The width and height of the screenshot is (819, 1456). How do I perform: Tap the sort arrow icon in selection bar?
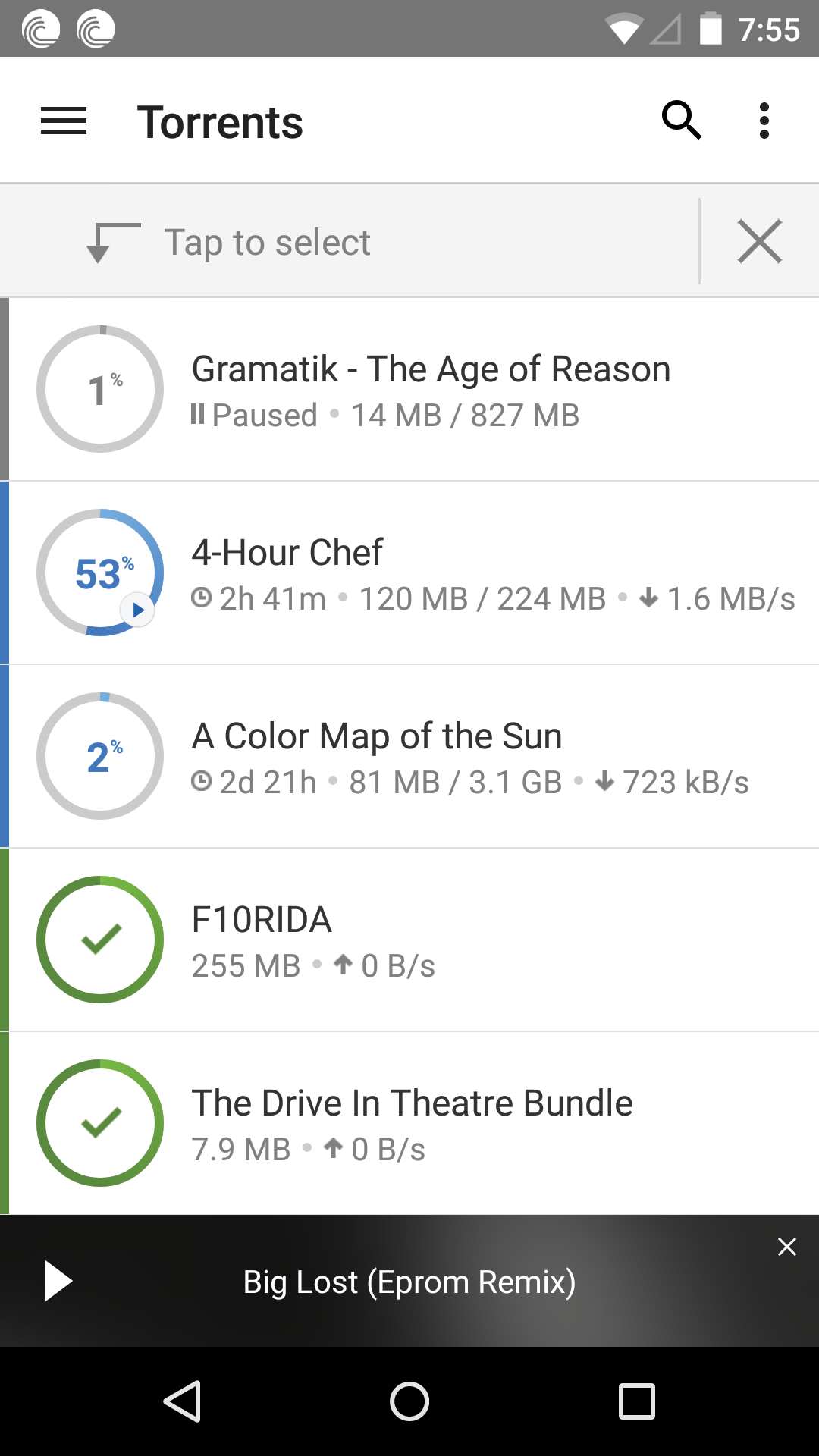[110, 240]
